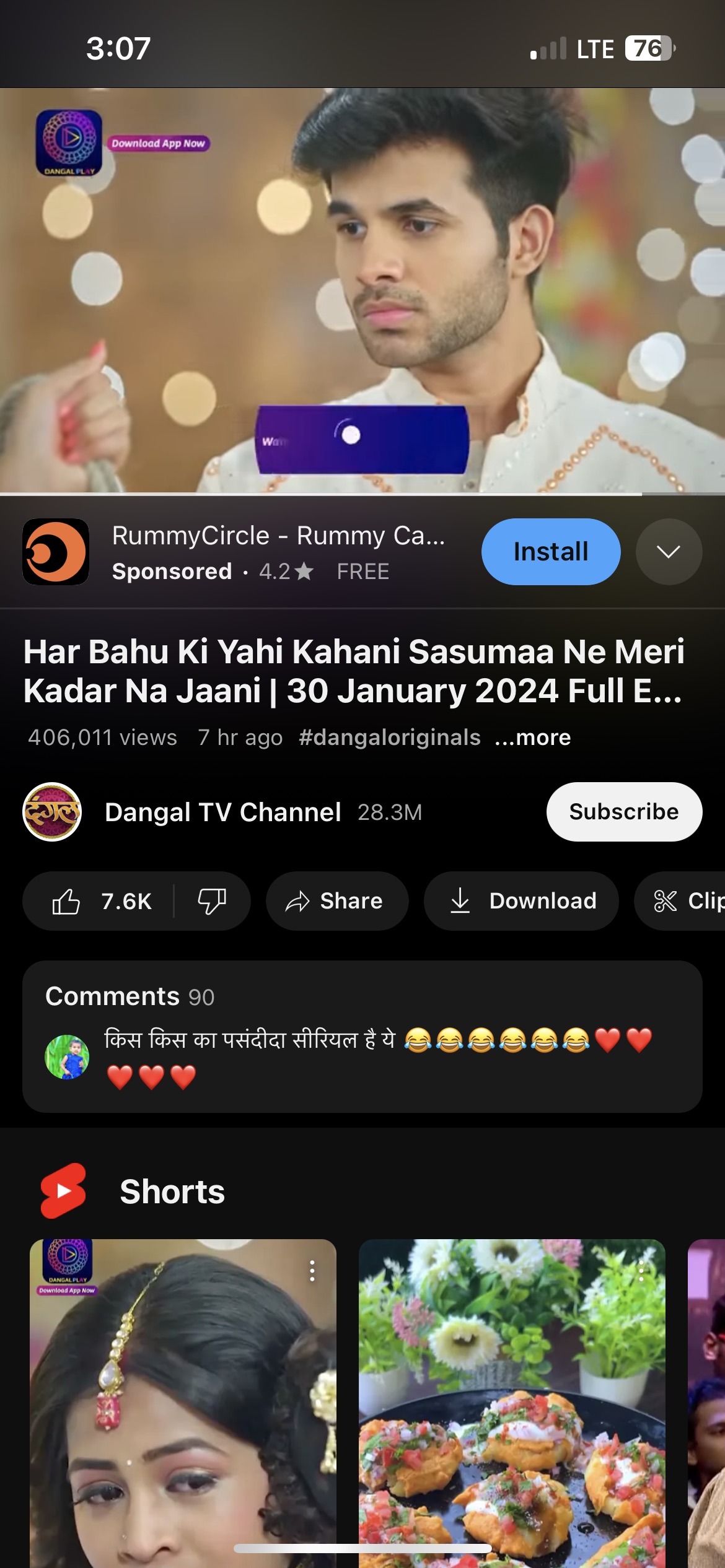Like the video with 7.6K likes

(99, 901)
